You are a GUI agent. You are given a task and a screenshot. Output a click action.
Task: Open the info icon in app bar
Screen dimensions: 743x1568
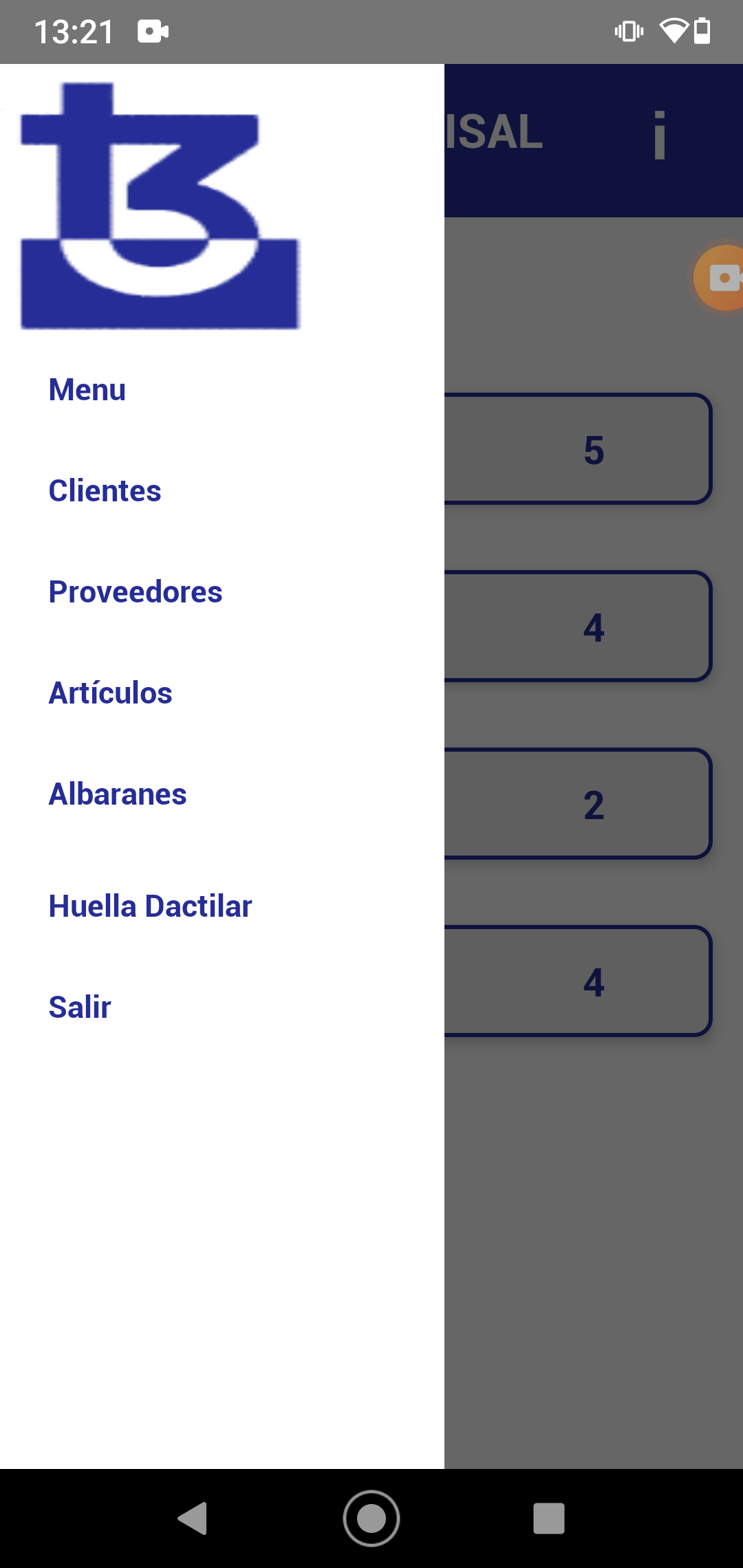coord(659,135)
